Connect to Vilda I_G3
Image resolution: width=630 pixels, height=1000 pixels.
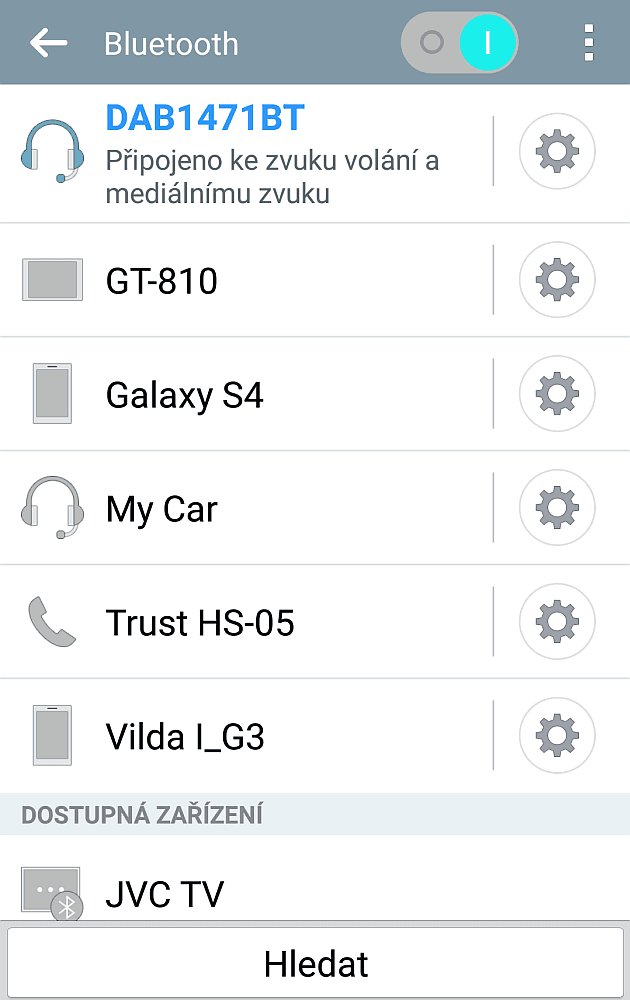(x=250, y=737)
